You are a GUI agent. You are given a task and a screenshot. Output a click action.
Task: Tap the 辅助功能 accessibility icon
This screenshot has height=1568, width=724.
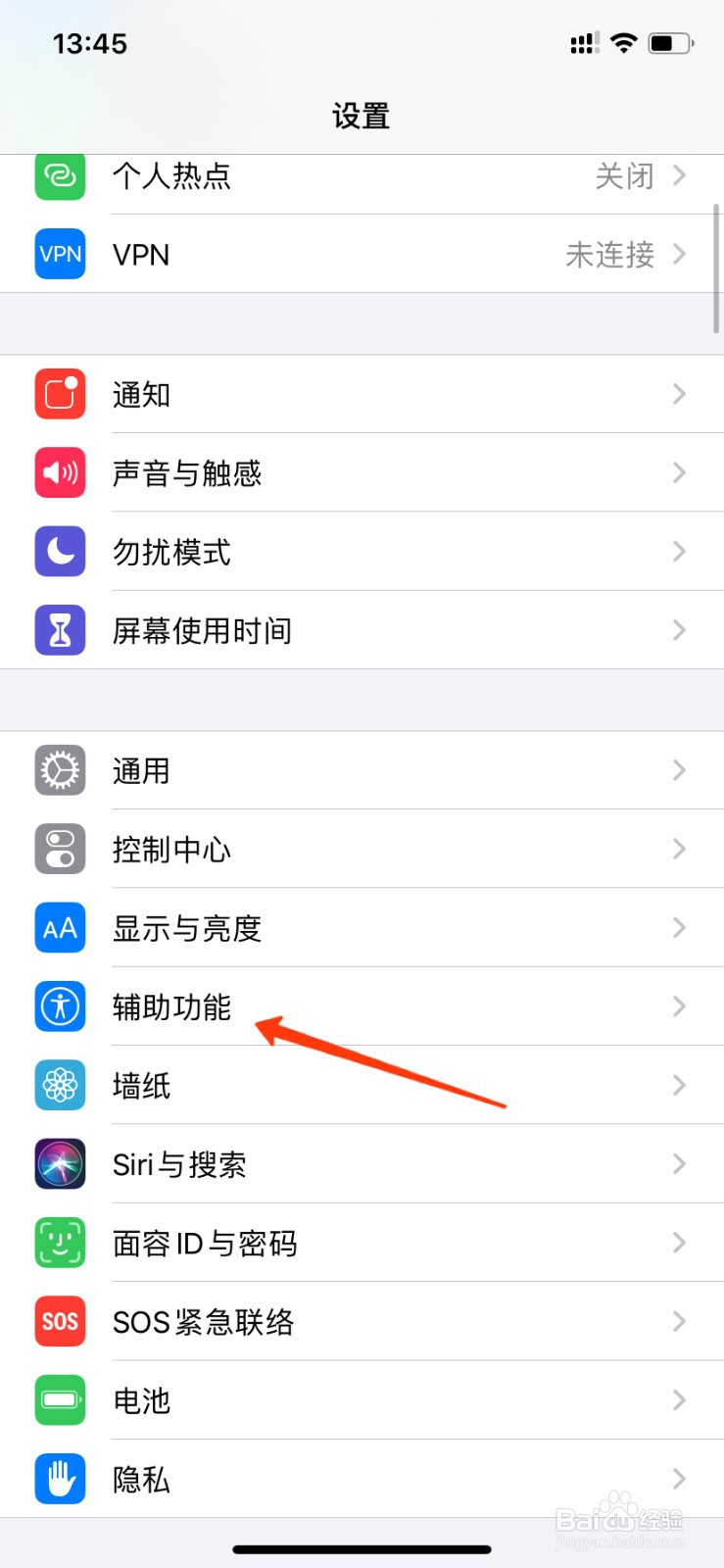click(x=60, y=1007)
